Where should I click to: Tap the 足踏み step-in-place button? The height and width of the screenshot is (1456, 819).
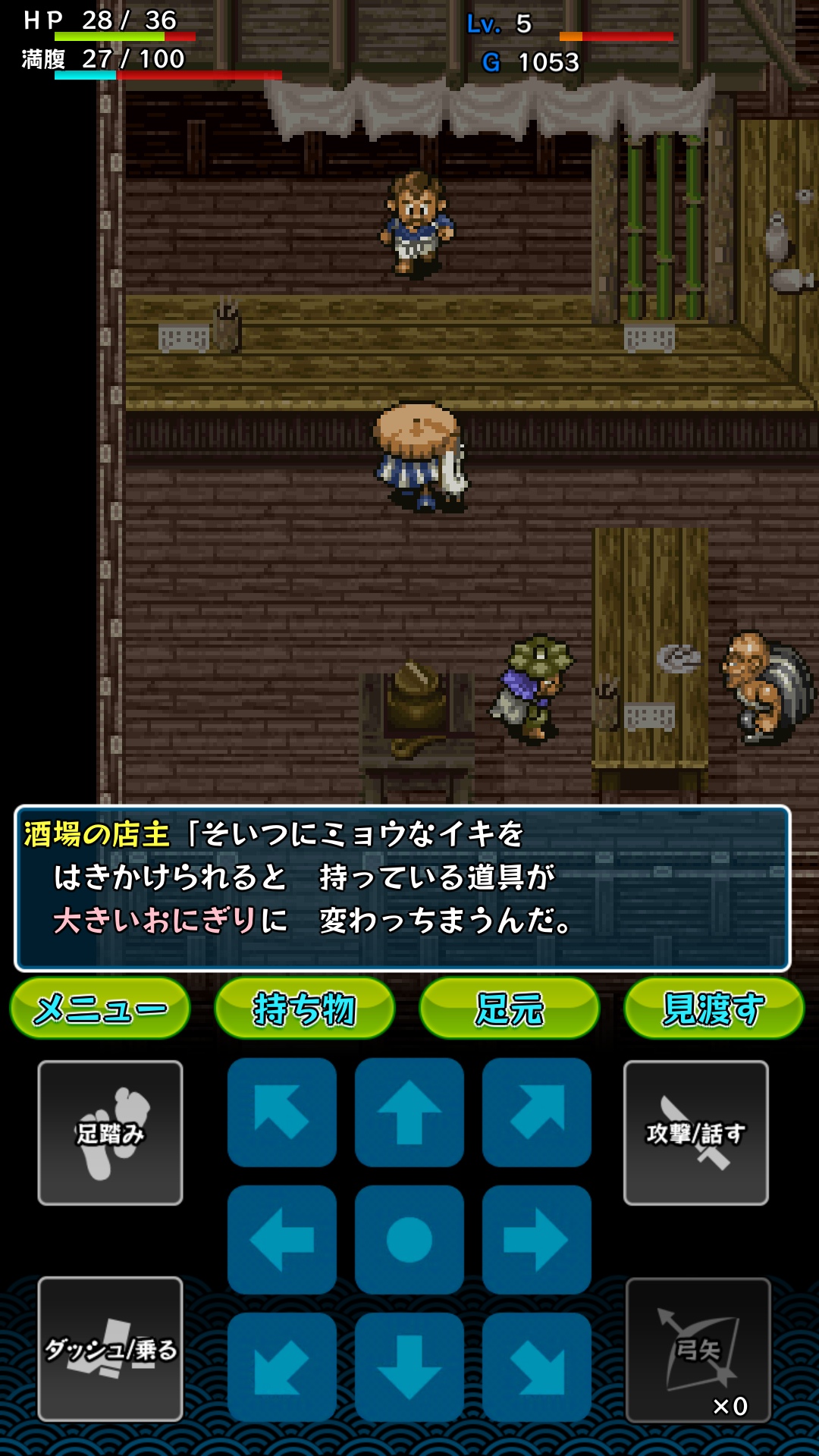pos(111,1133)
